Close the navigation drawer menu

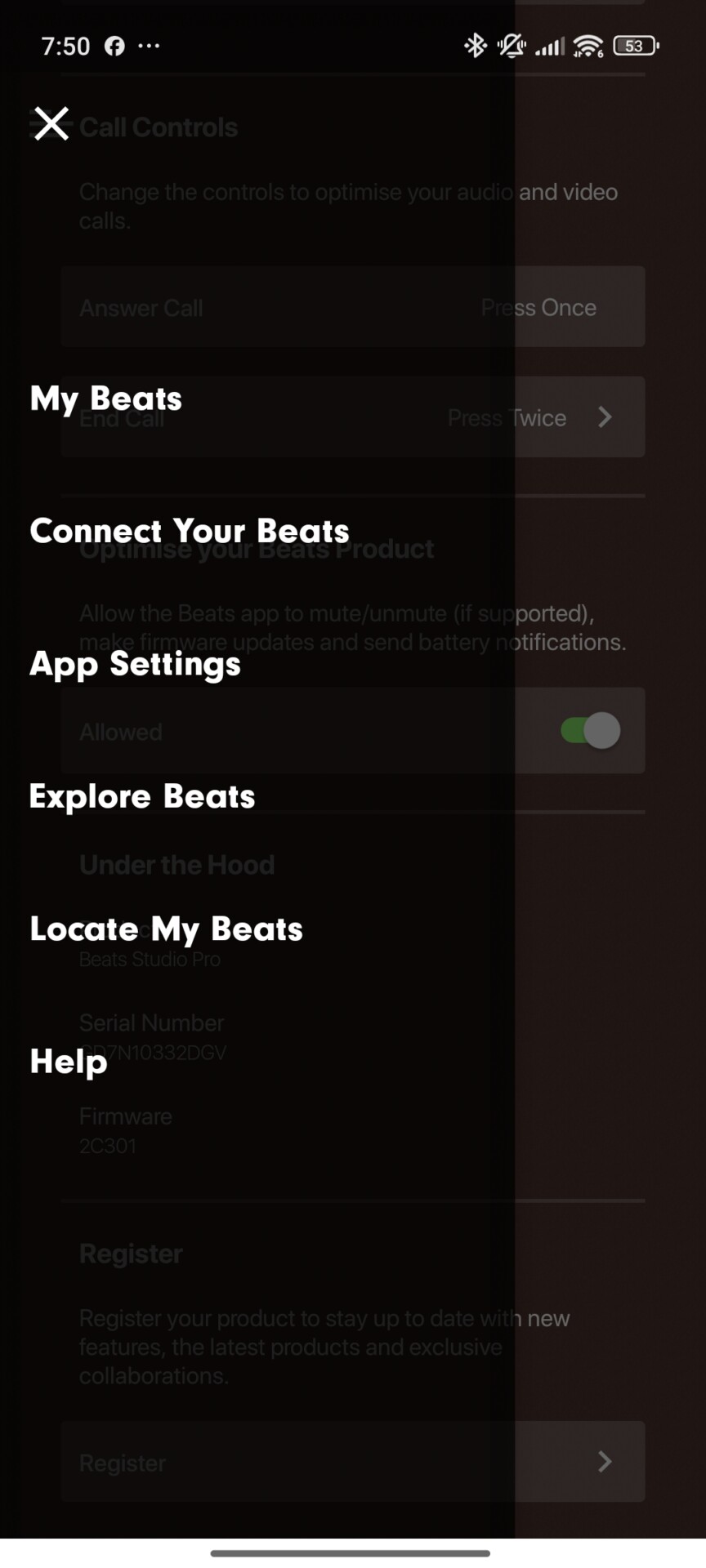pyautogui.click(x=51, y=124)
